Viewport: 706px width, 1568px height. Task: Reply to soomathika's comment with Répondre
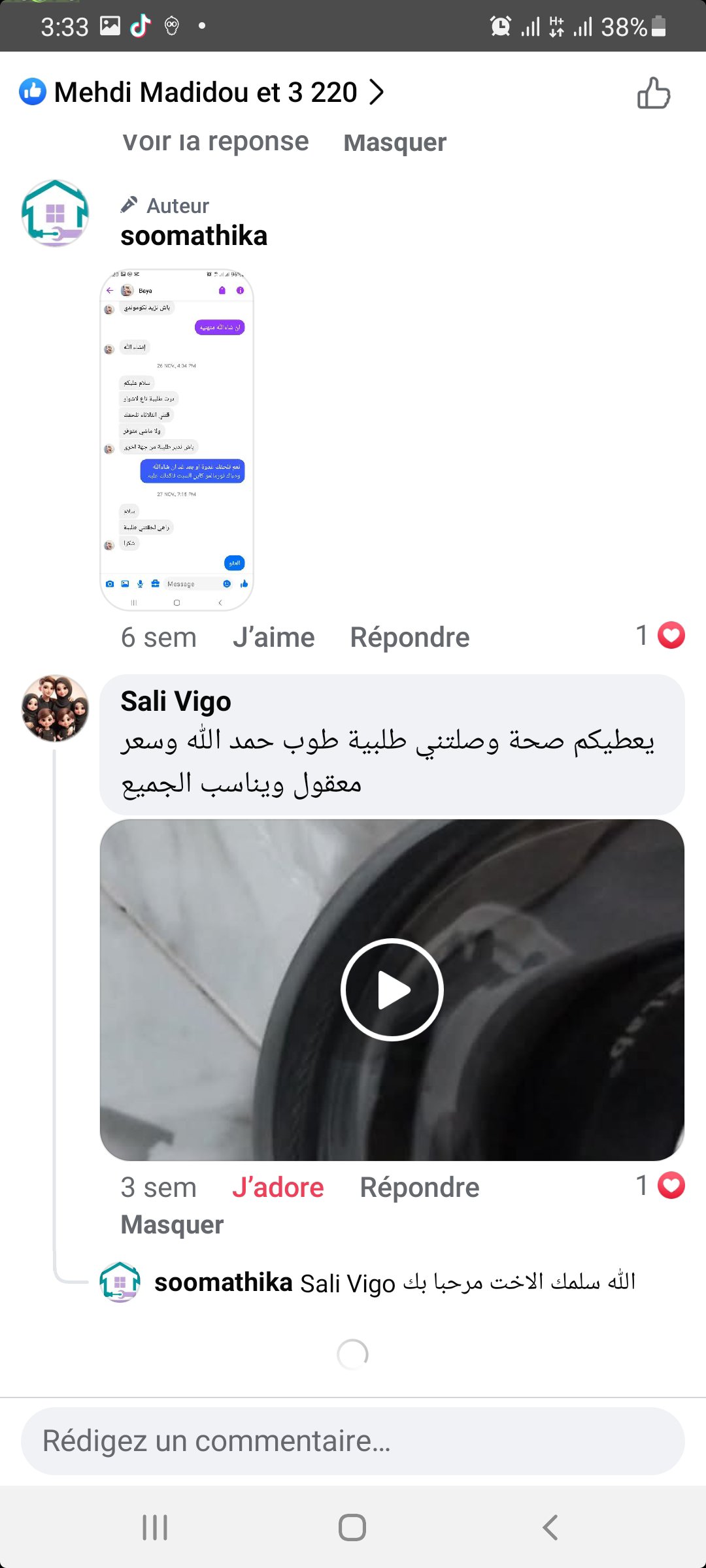409,638
